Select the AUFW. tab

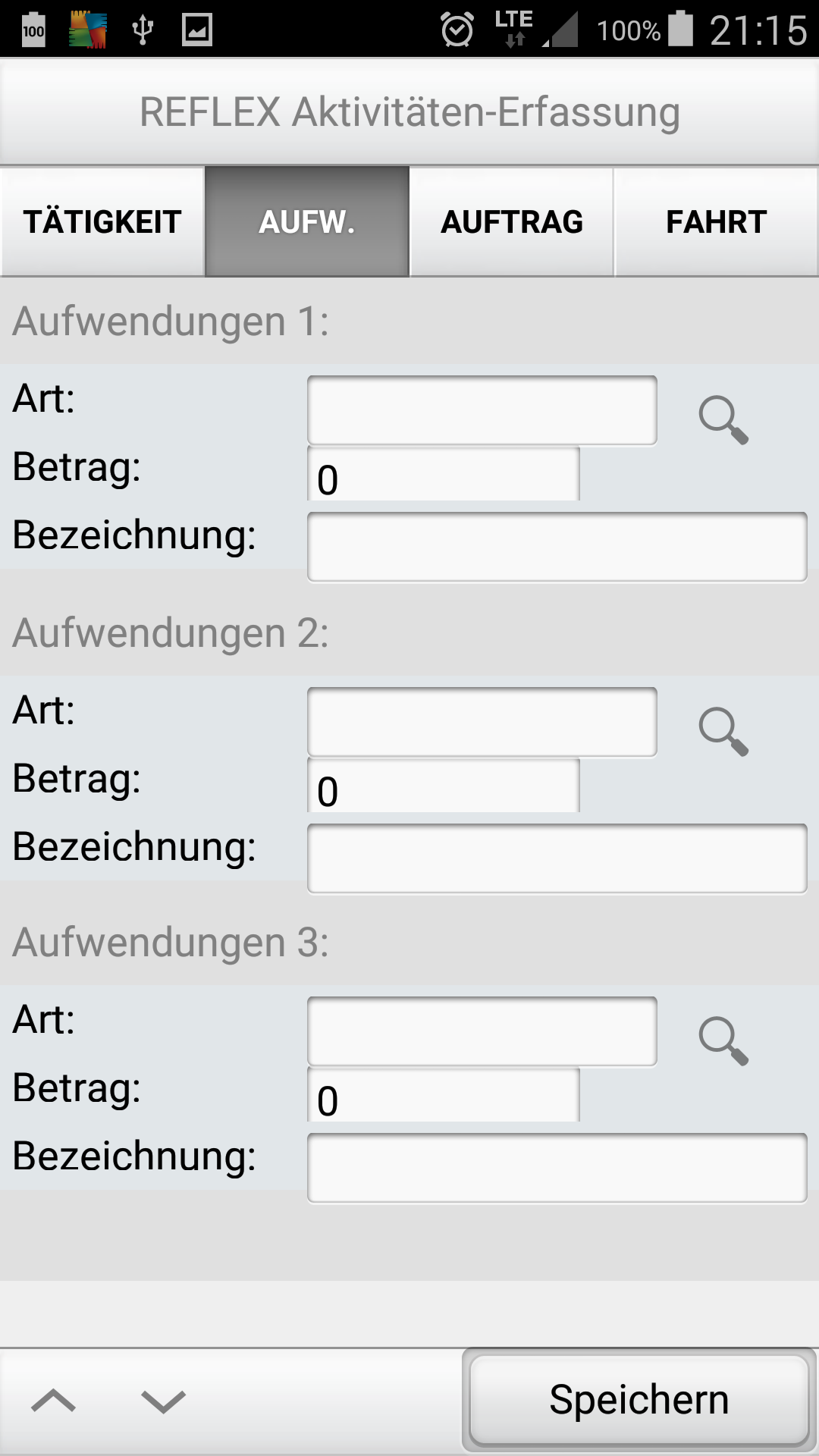click(307, 222)
